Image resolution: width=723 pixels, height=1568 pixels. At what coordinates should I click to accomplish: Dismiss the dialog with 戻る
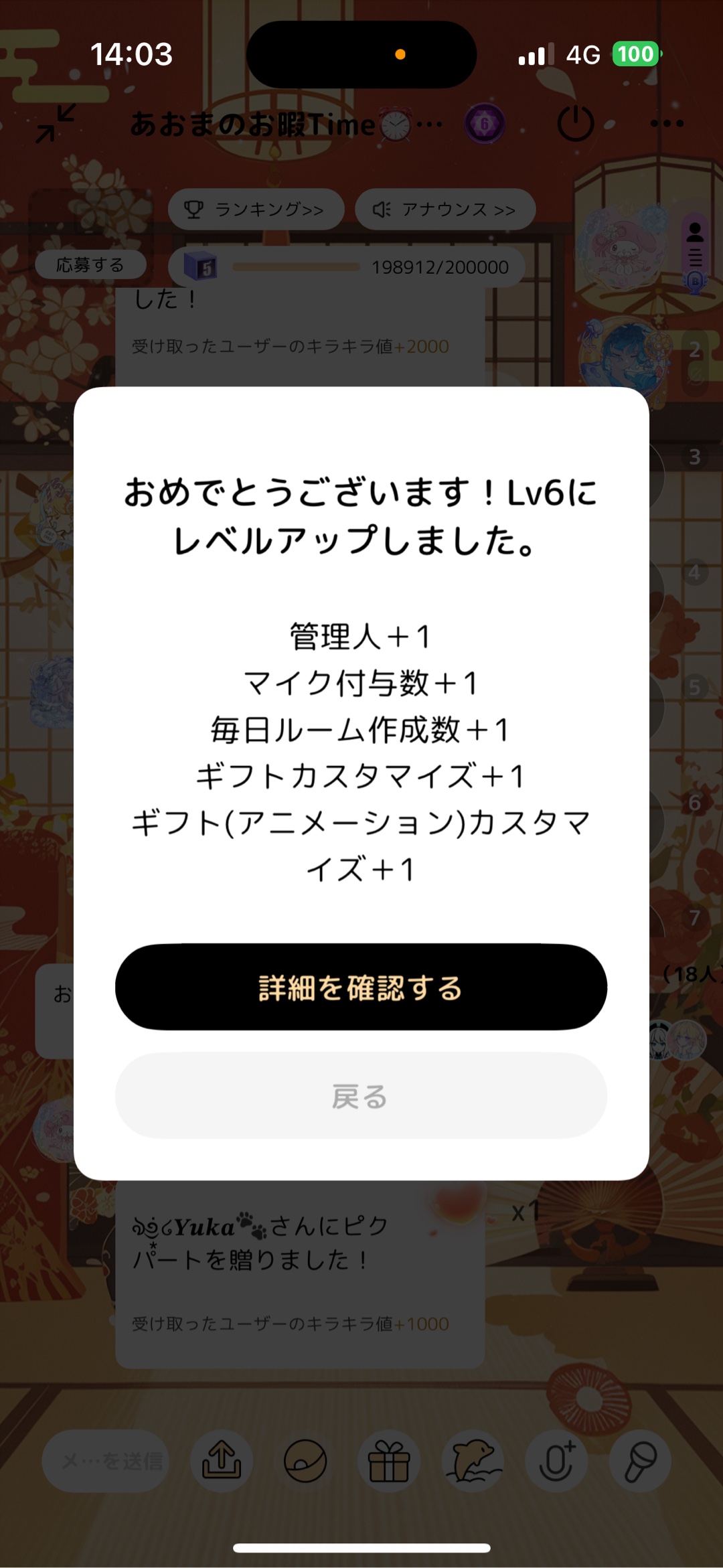coord(361,1096)
